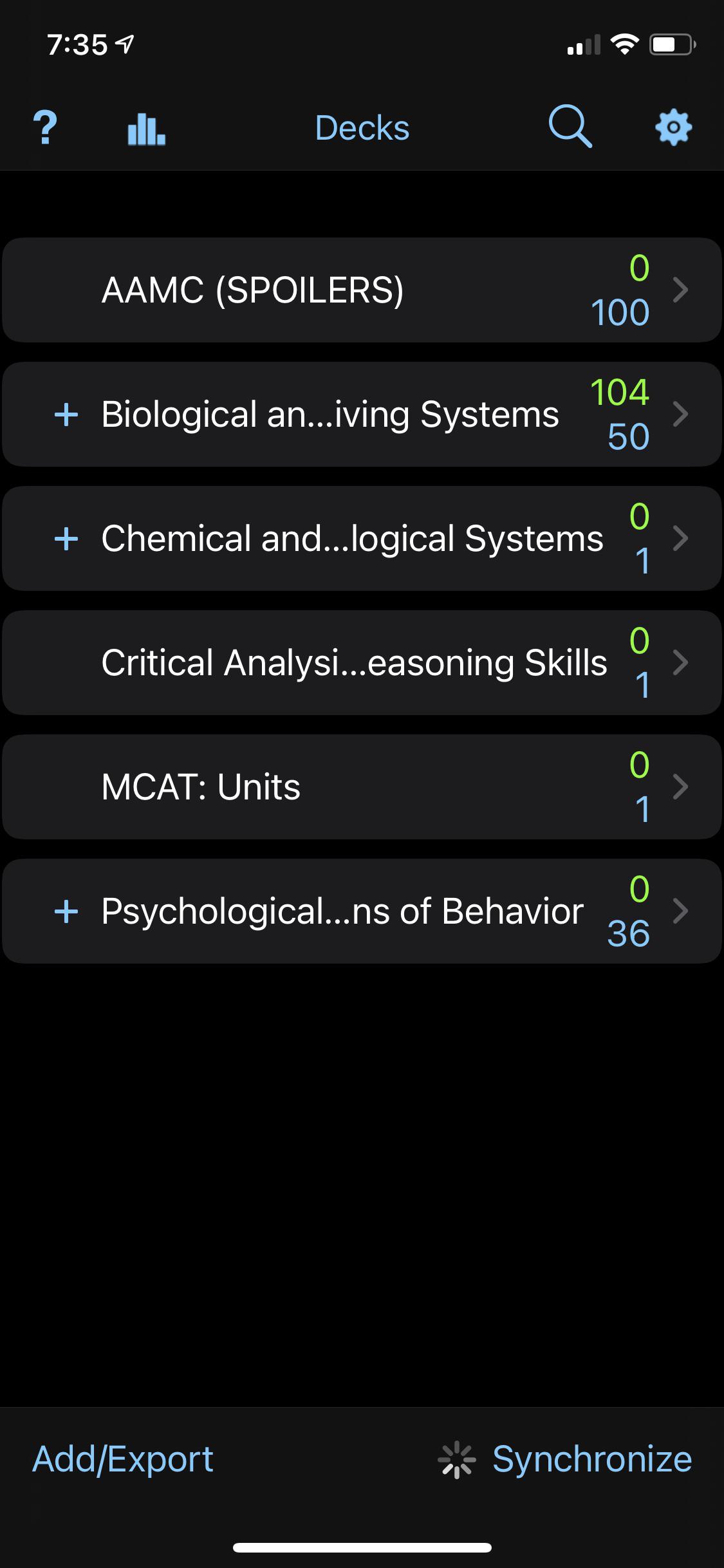Open the AAMC (SPOILERS) deck
Image resolution: width=724 pixels, height=1568 pixels.
(362, 290)
